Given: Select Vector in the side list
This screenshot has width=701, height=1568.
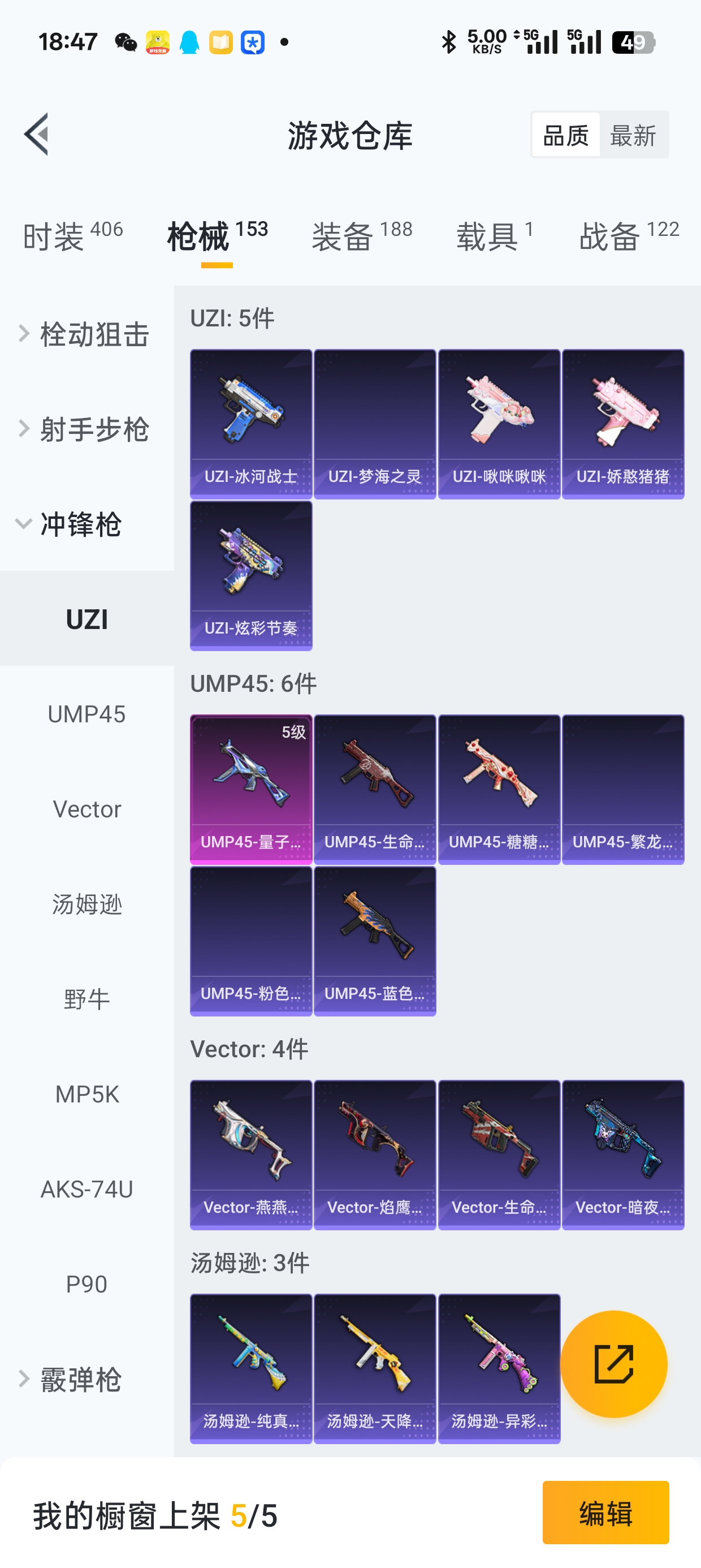Looking at the screenshot, I should tap(86, 809).
